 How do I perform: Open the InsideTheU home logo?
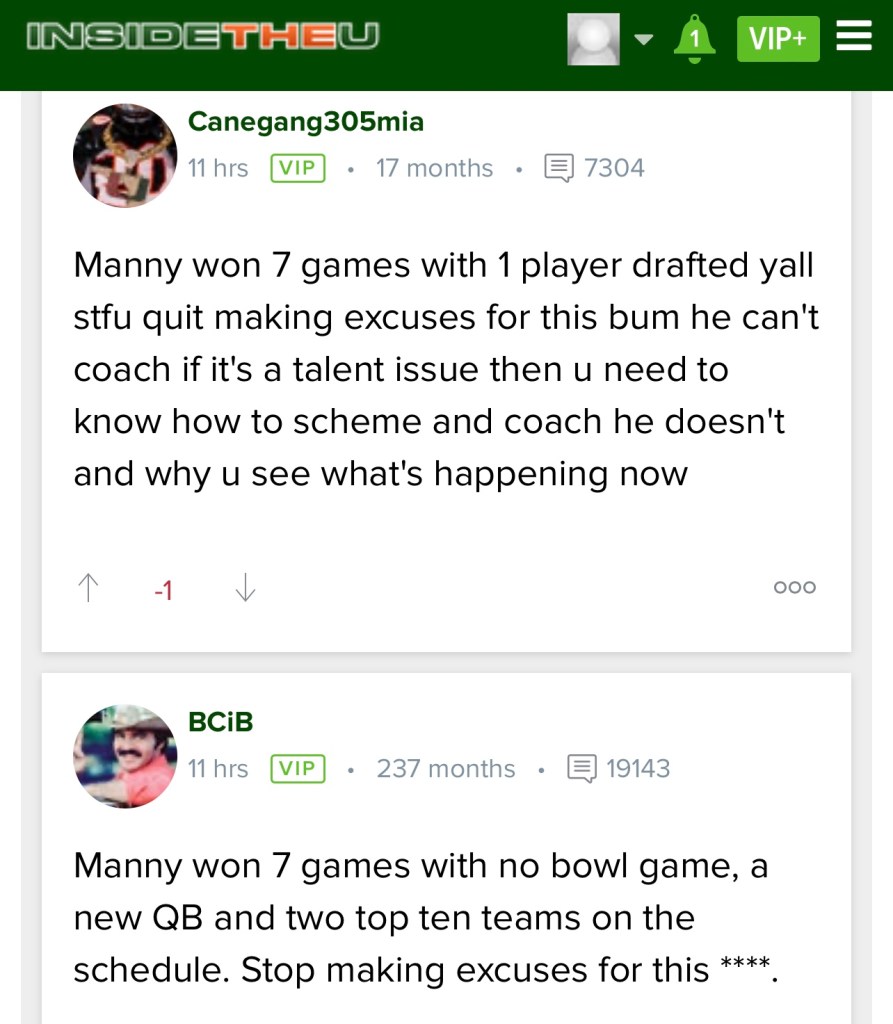pyautogui.click(x=203, y=38)
